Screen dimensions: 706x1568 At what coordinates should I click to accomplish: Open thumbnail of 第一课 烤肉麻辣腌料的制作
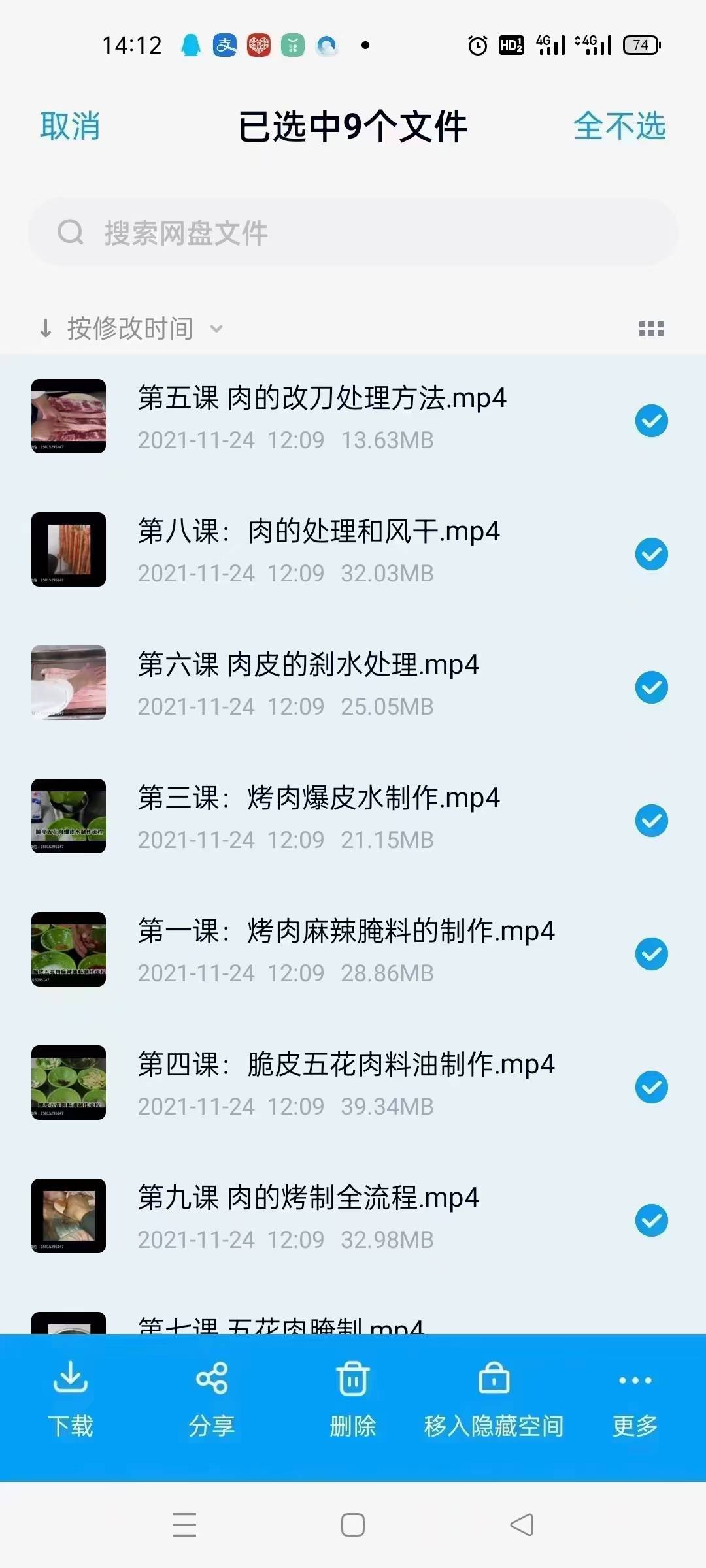click(69, 949)
